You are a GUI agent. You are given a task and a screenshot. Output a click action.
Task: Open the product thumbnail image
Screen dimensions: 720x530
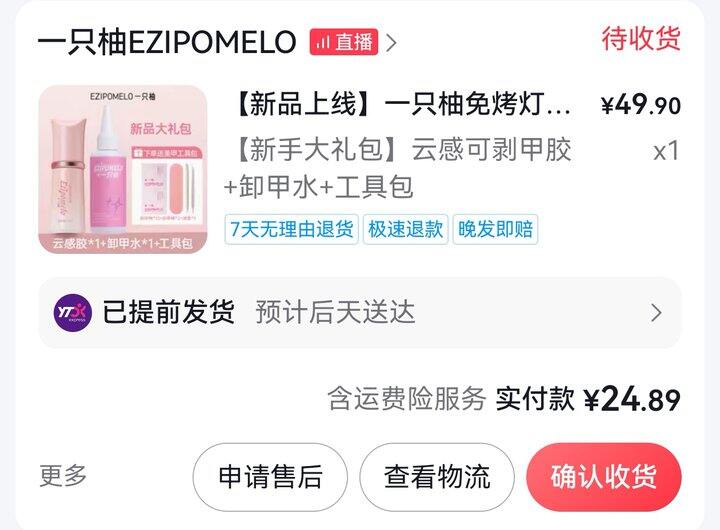tap(123, 169)
